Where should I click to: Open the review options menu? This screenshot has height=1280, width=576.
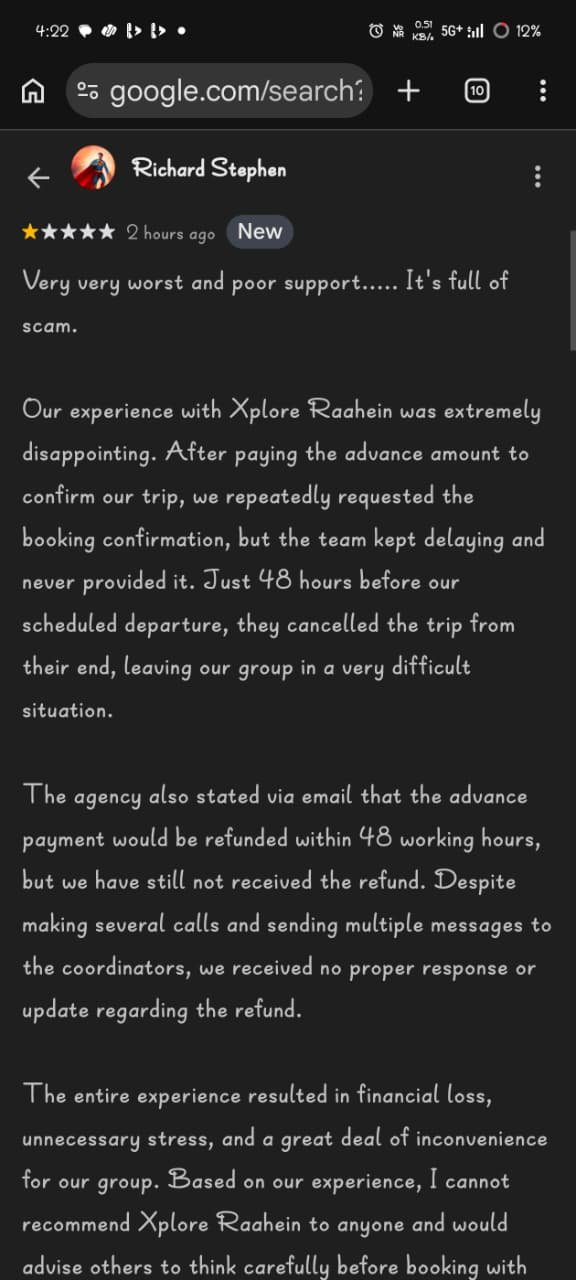coord(538,176)
